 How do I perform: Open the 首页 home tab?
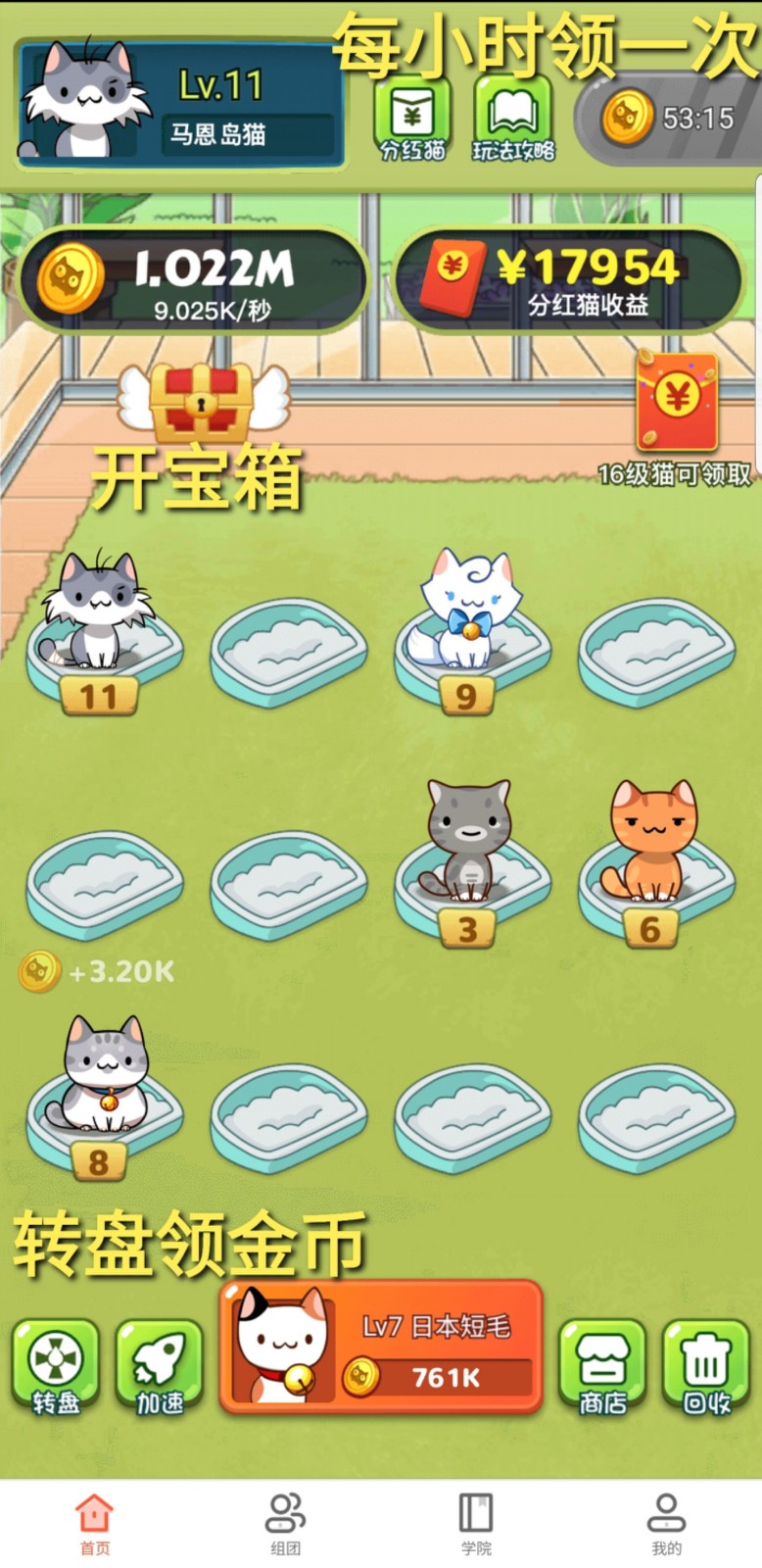(95, 1524)
